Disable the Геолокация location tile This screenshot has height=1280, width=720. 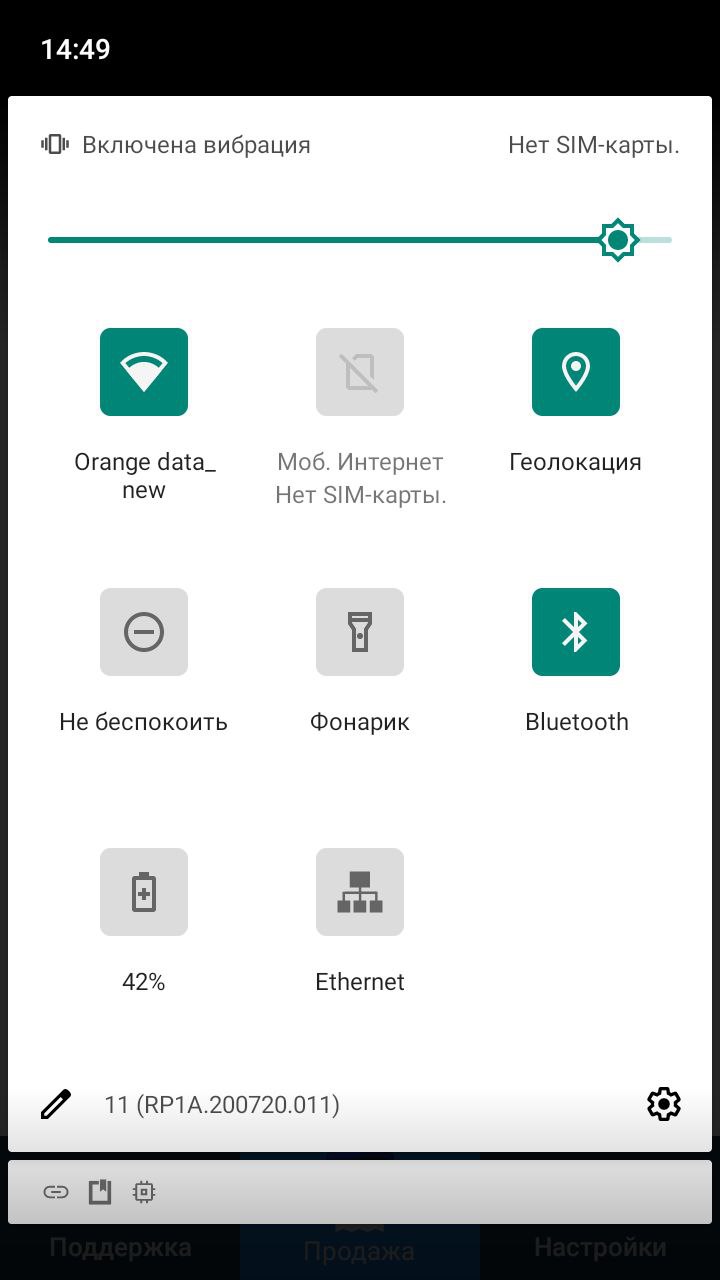[x=576, y=372]
